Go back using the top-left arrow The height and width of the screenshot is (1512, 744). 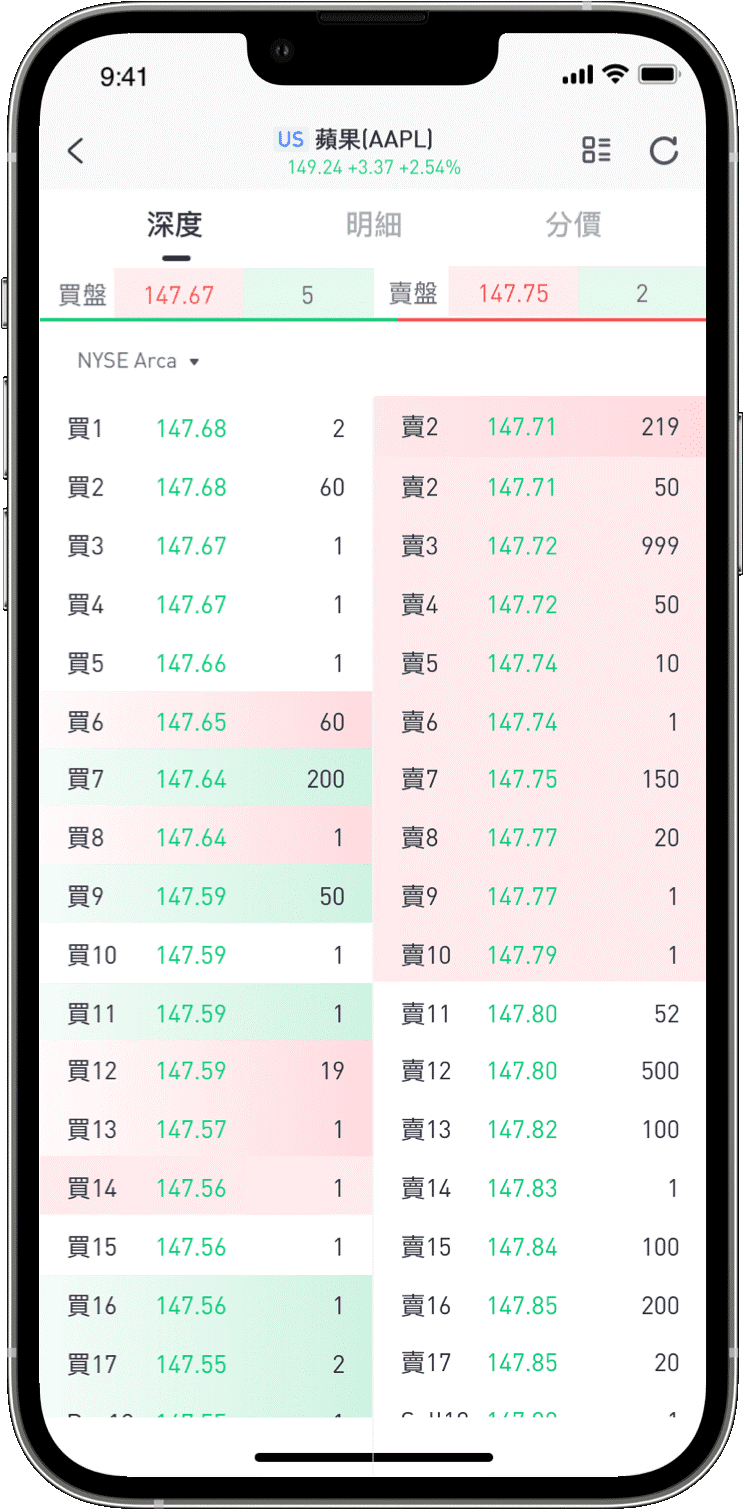click(76, 151)
